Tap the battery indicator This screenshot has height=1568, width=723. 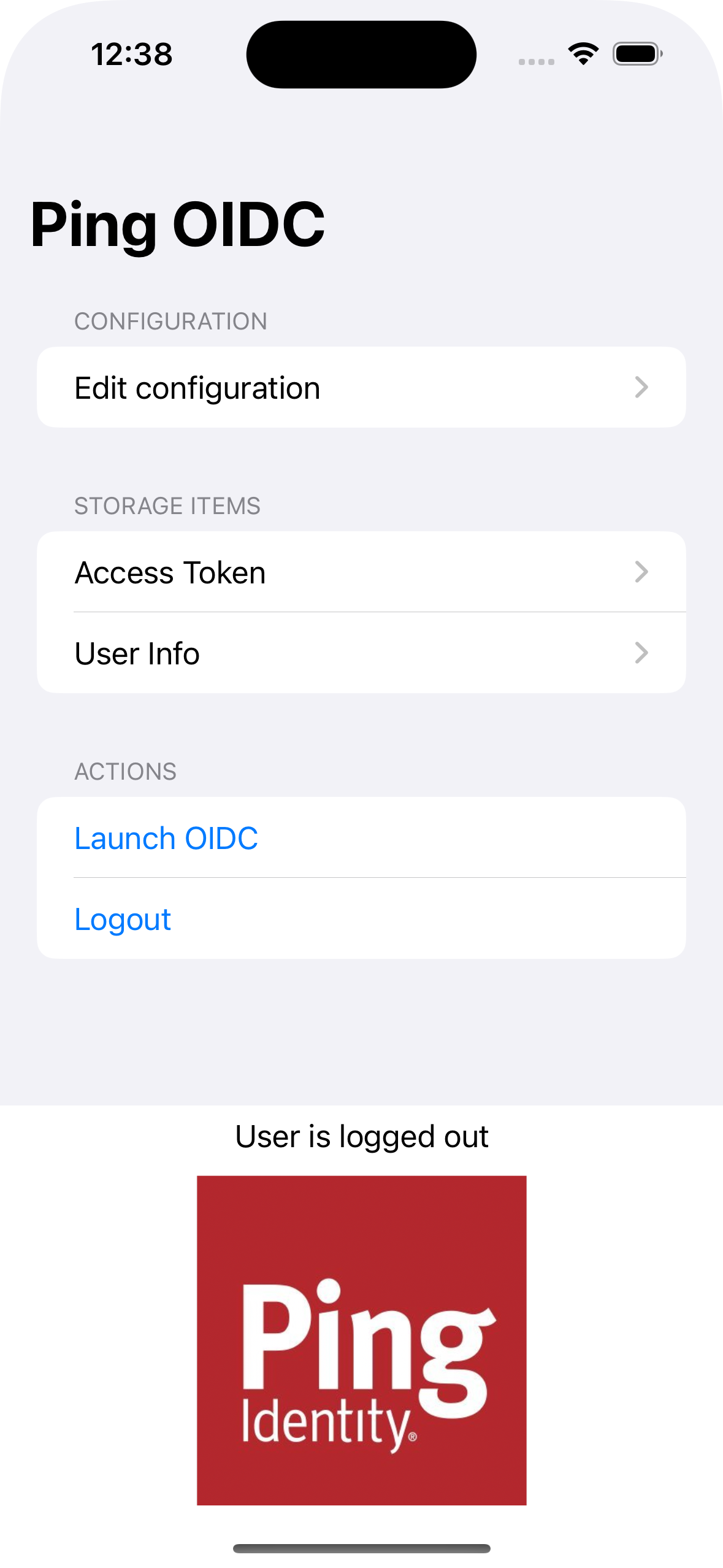(636, 53)
